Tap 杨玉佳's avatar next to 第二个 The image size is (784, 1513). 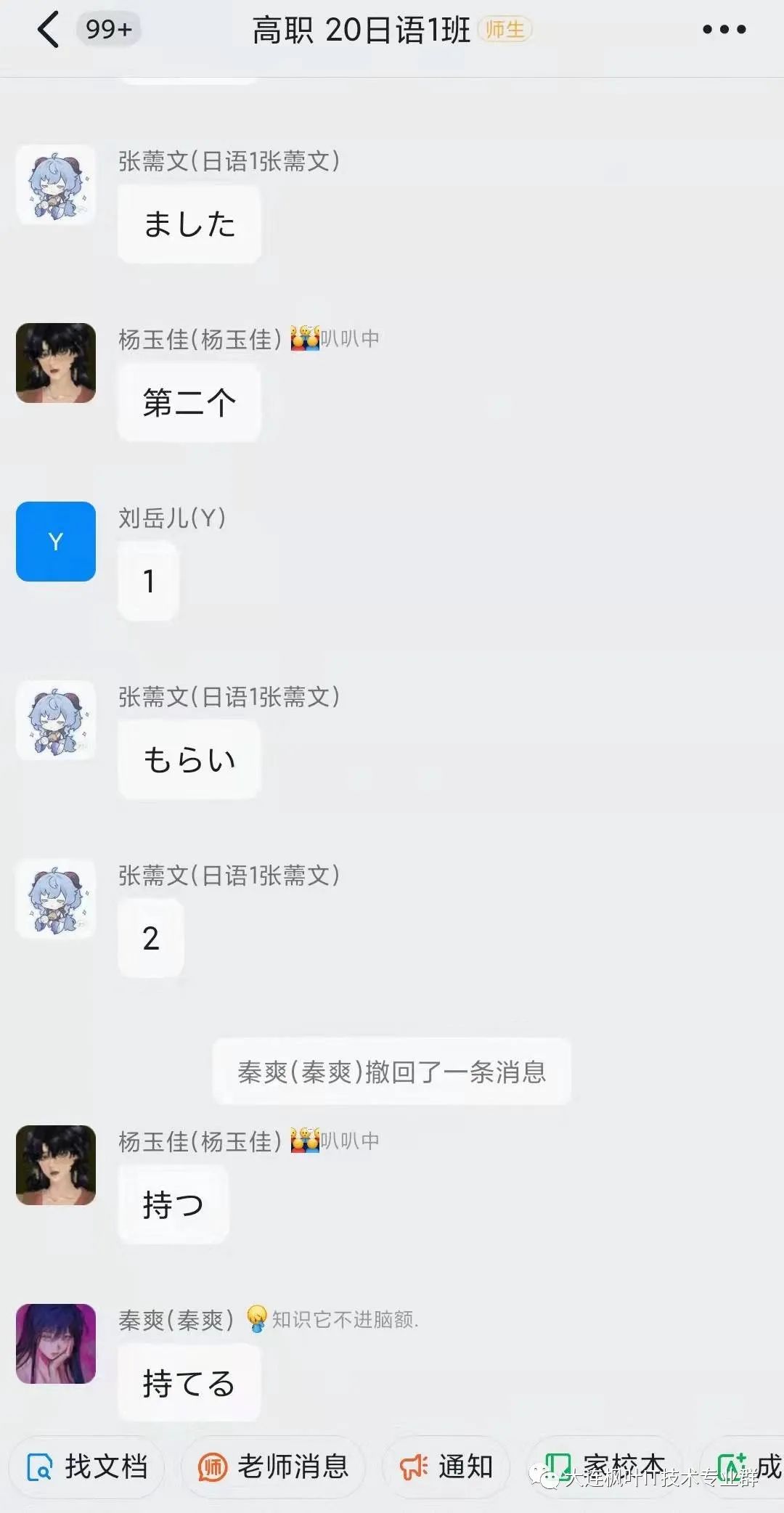56,363
